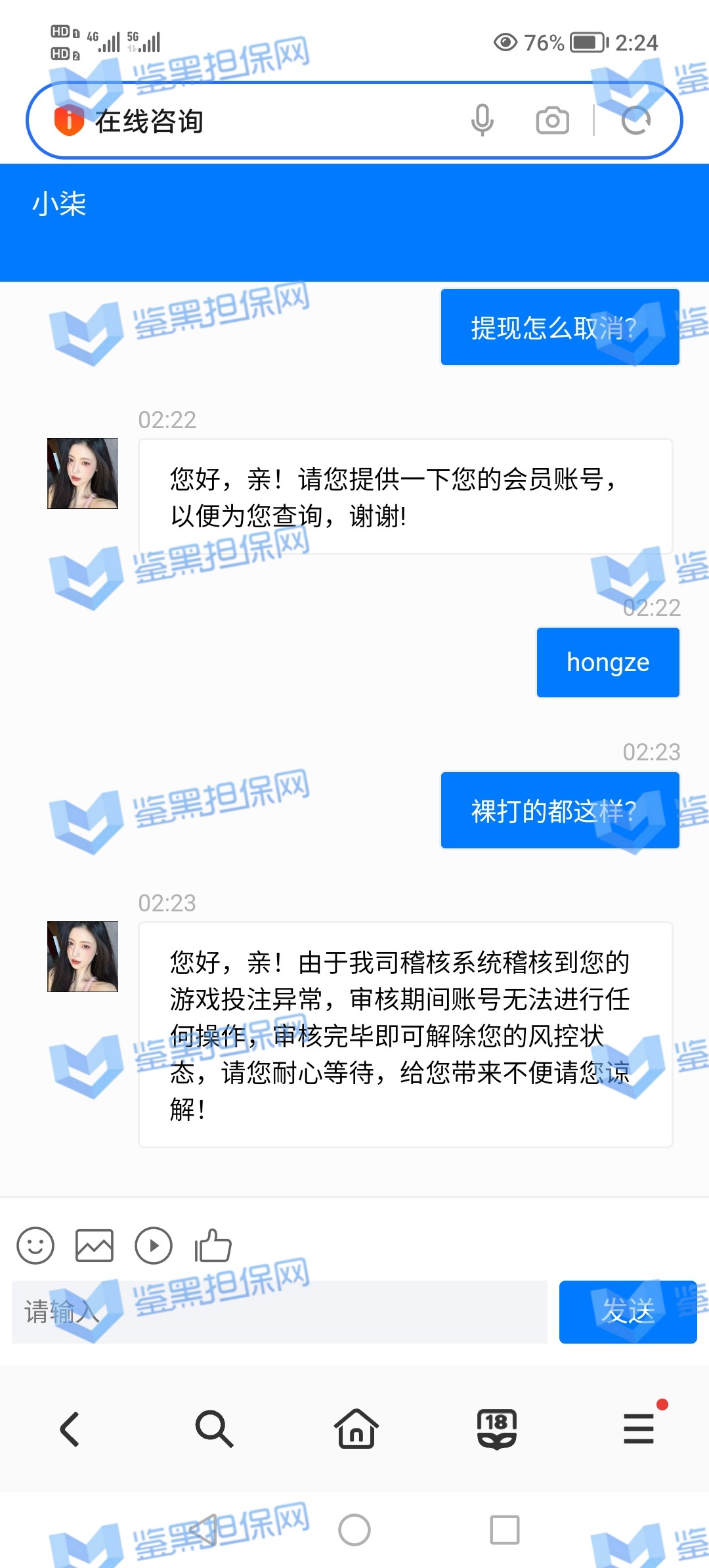The width and height of the screenshot is (709, 1568).
Task: Focus the 请输入 message field
Action: tap(279, 1311)
